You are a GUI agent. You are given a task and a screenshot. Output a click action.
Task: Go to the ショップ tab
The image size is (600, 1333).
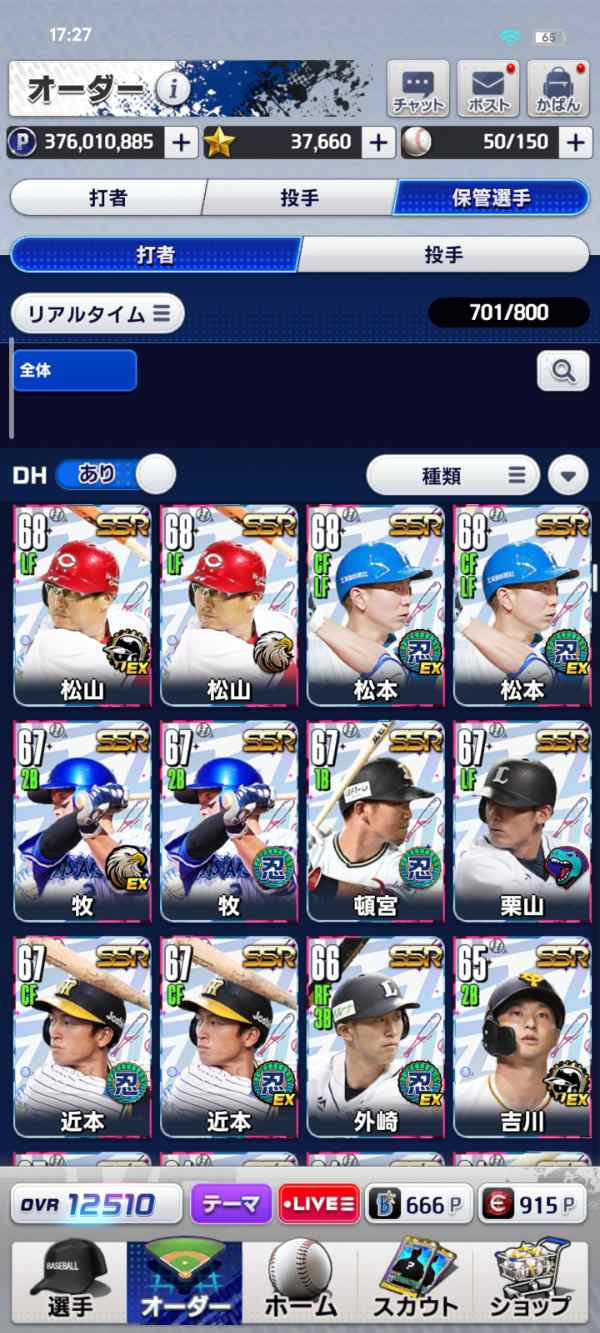tap(530, 1282)
